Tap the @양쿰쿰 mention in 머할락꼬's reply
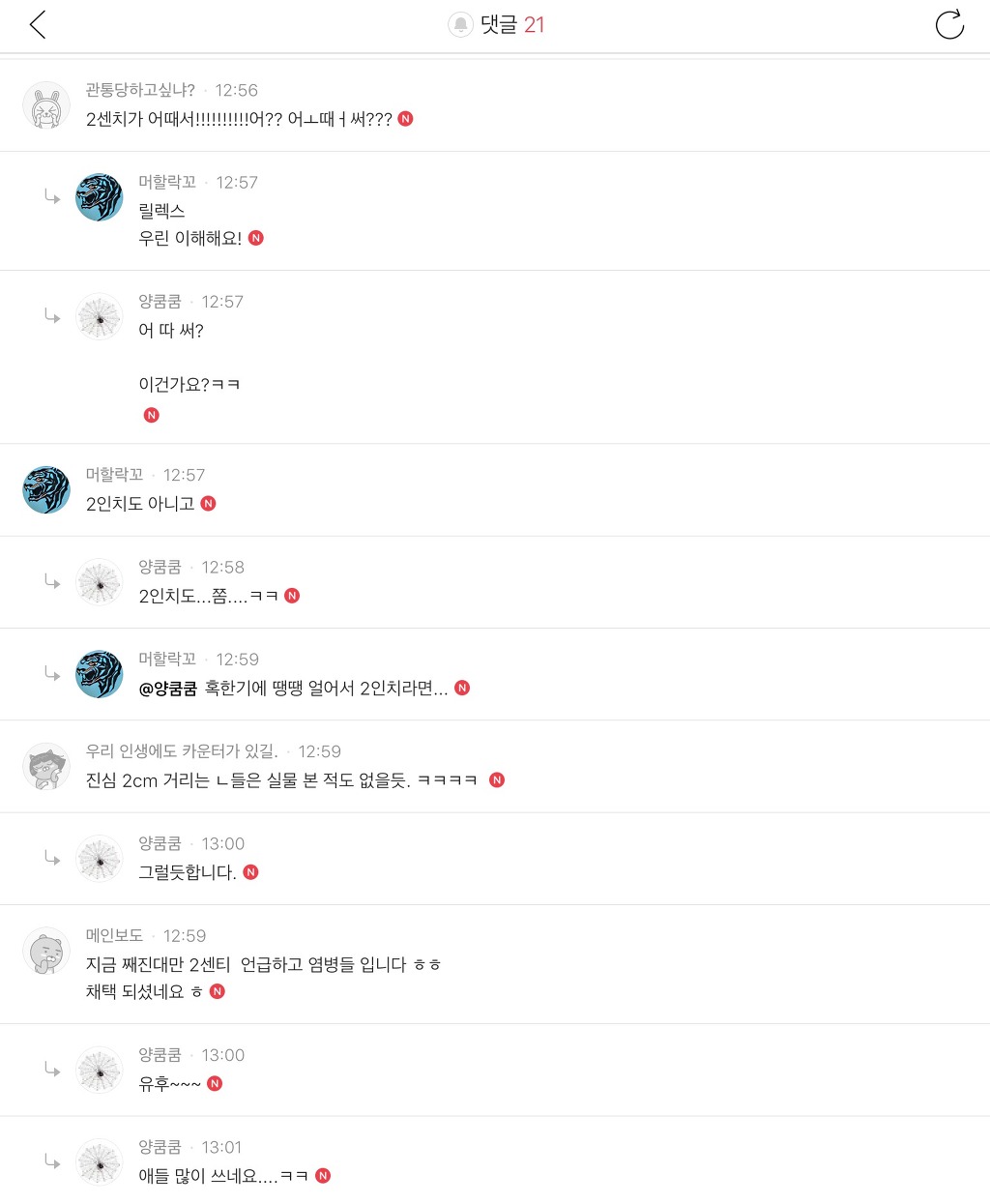 [x=168, y=689]
